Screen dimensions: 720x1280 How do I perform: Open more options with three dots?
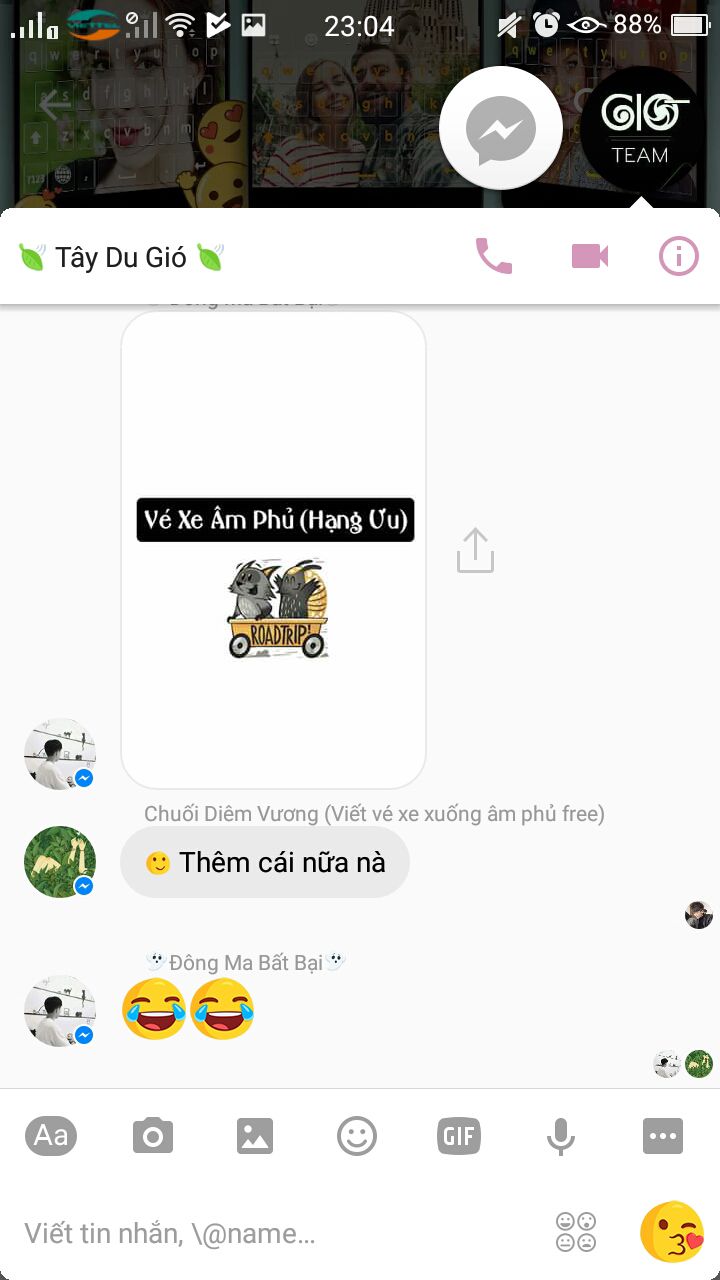(x=663, y=1136)
